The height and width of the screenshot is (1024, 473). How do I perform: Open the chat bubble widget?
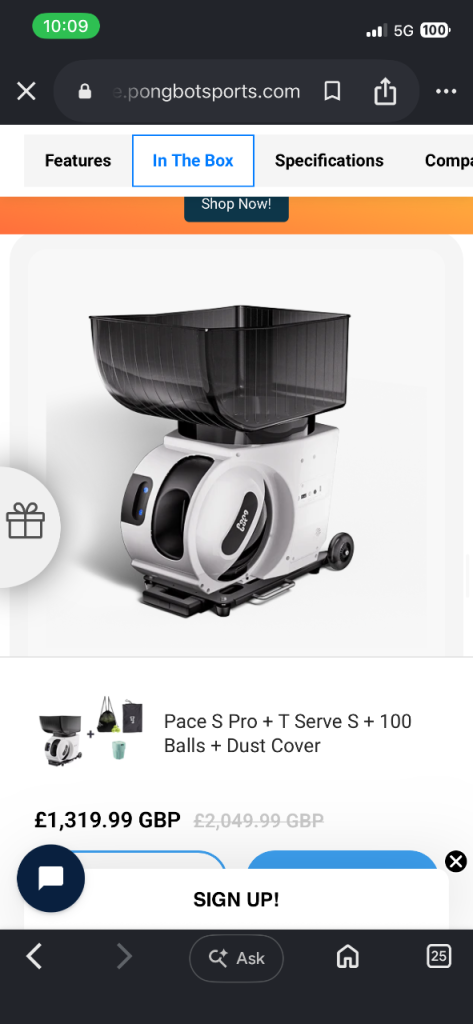(x=50, y=878)
